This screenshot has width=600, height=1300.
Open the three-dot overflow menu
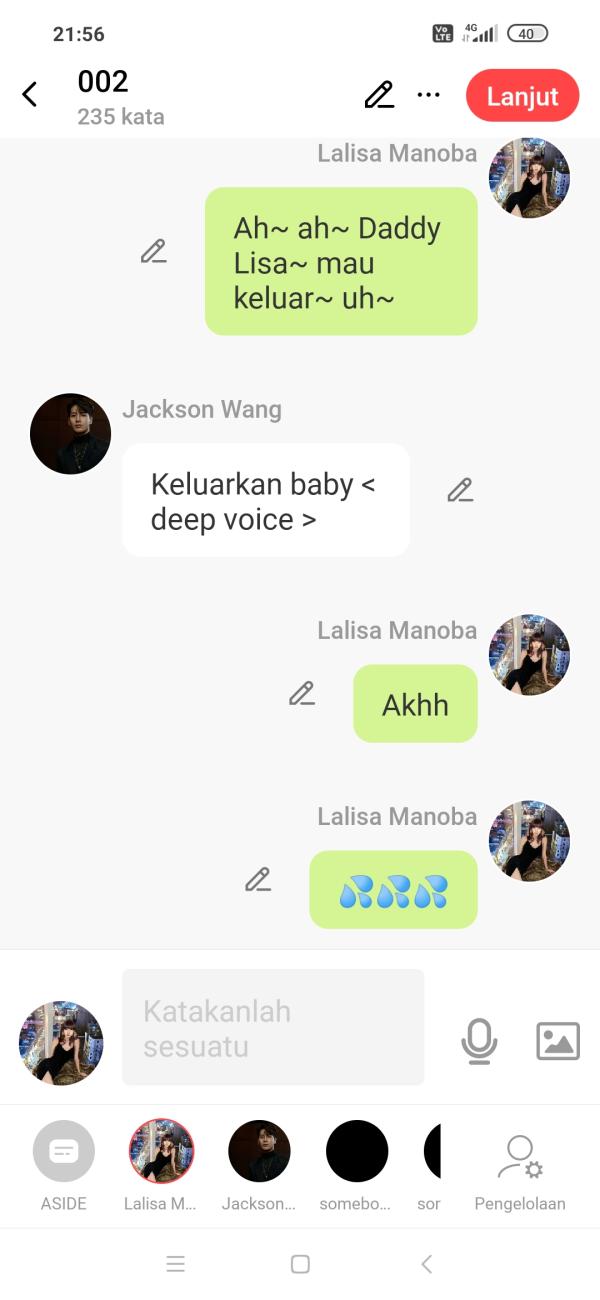point(428,95)
